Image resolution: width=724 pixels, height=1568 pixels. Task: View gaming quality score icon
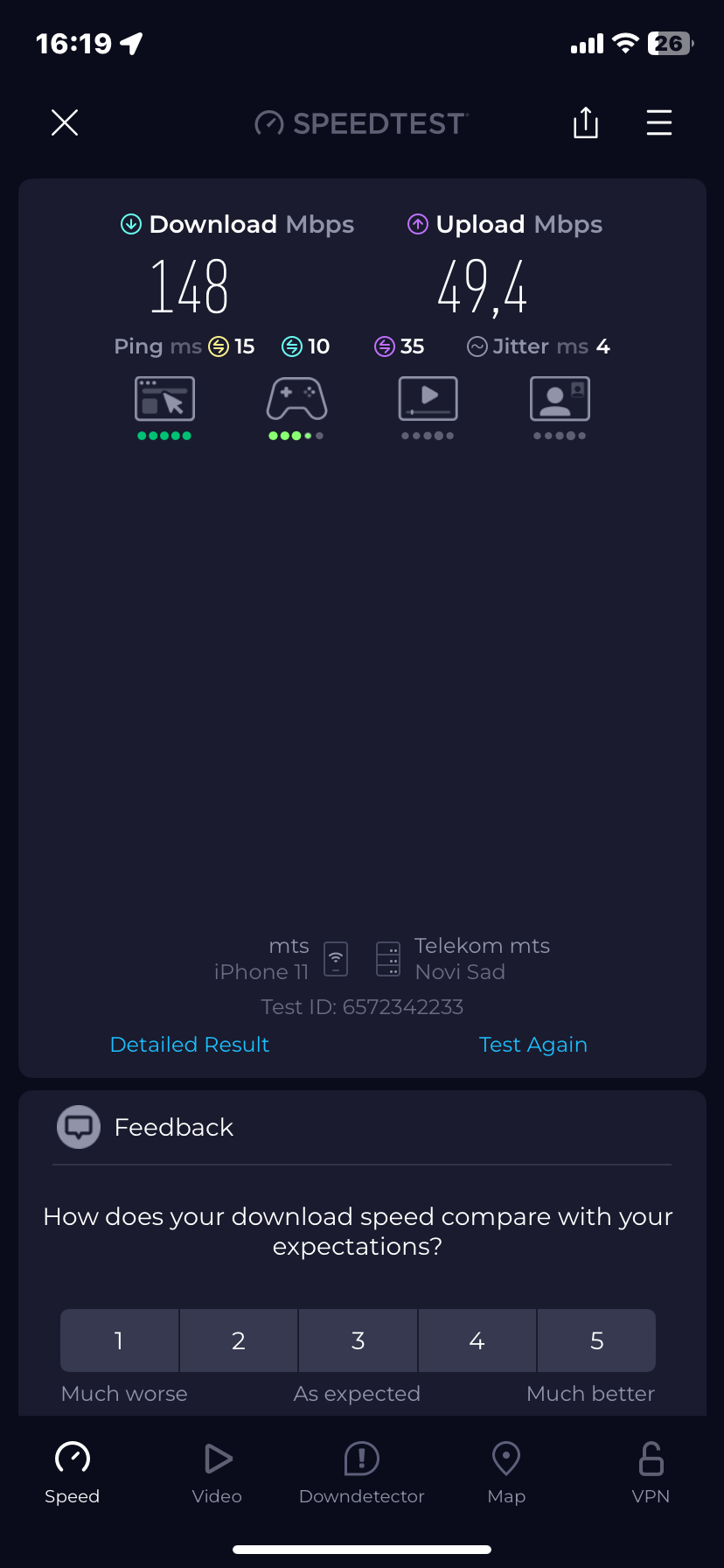pos(296,400)
